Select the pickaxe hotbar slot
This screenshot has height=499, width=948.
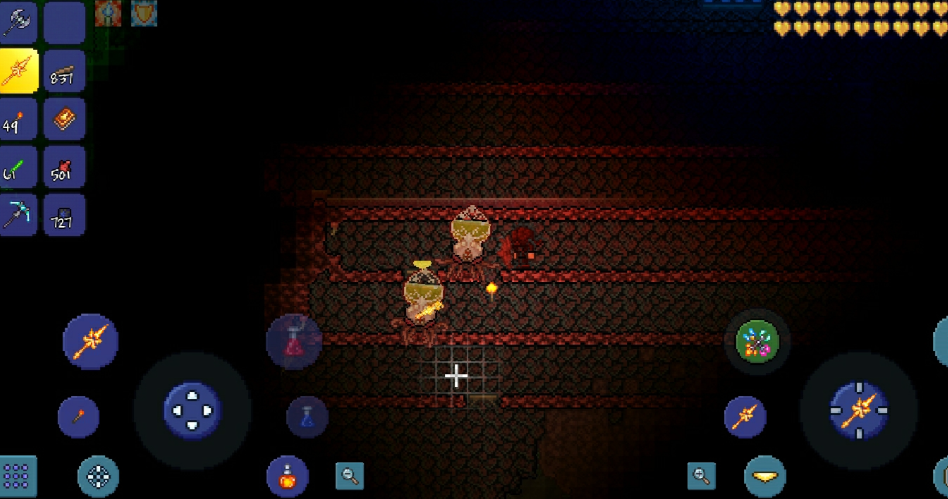pos(19,214)
